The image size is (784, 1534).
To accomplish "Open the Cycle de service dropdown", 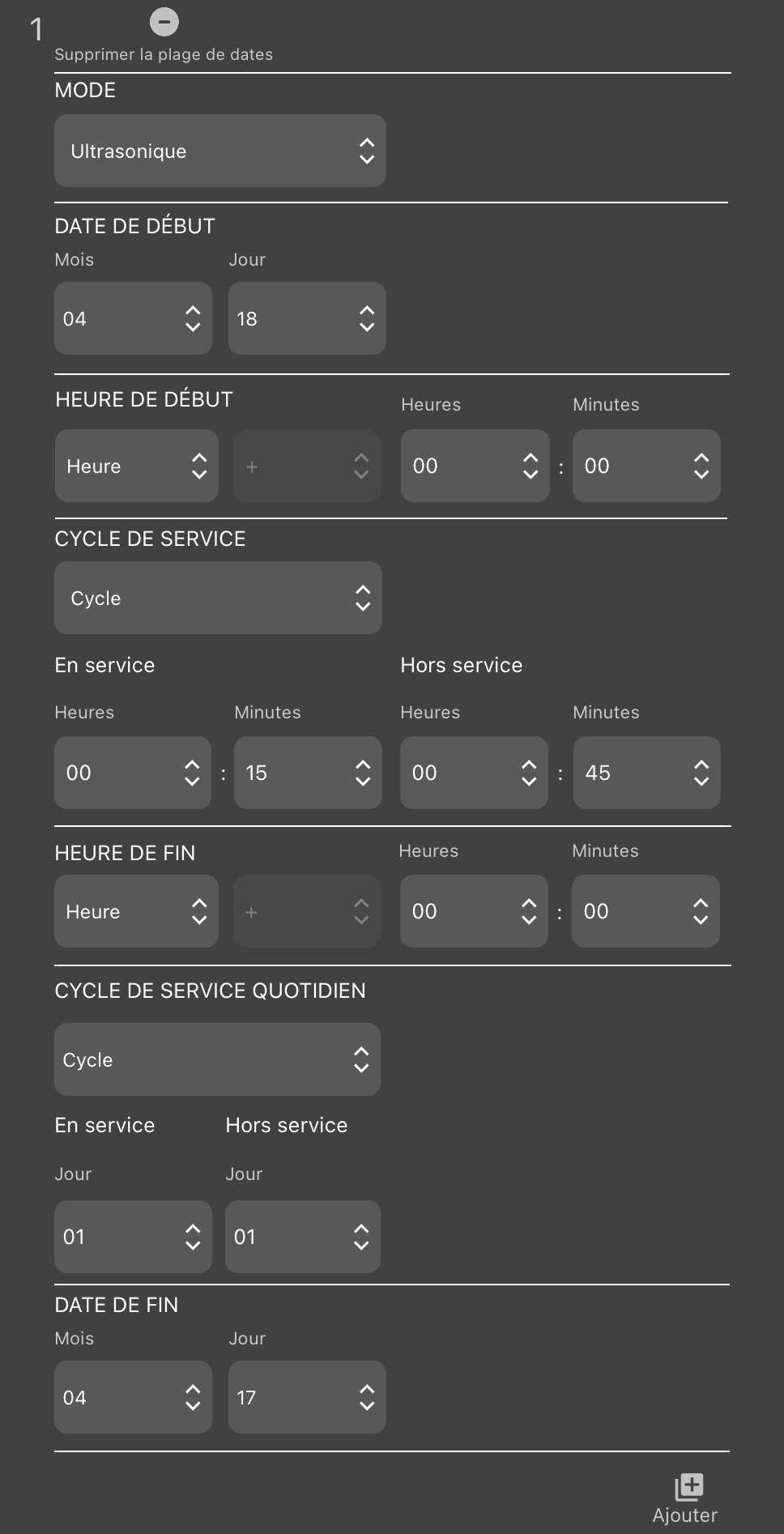I will [x=218, y=598].
